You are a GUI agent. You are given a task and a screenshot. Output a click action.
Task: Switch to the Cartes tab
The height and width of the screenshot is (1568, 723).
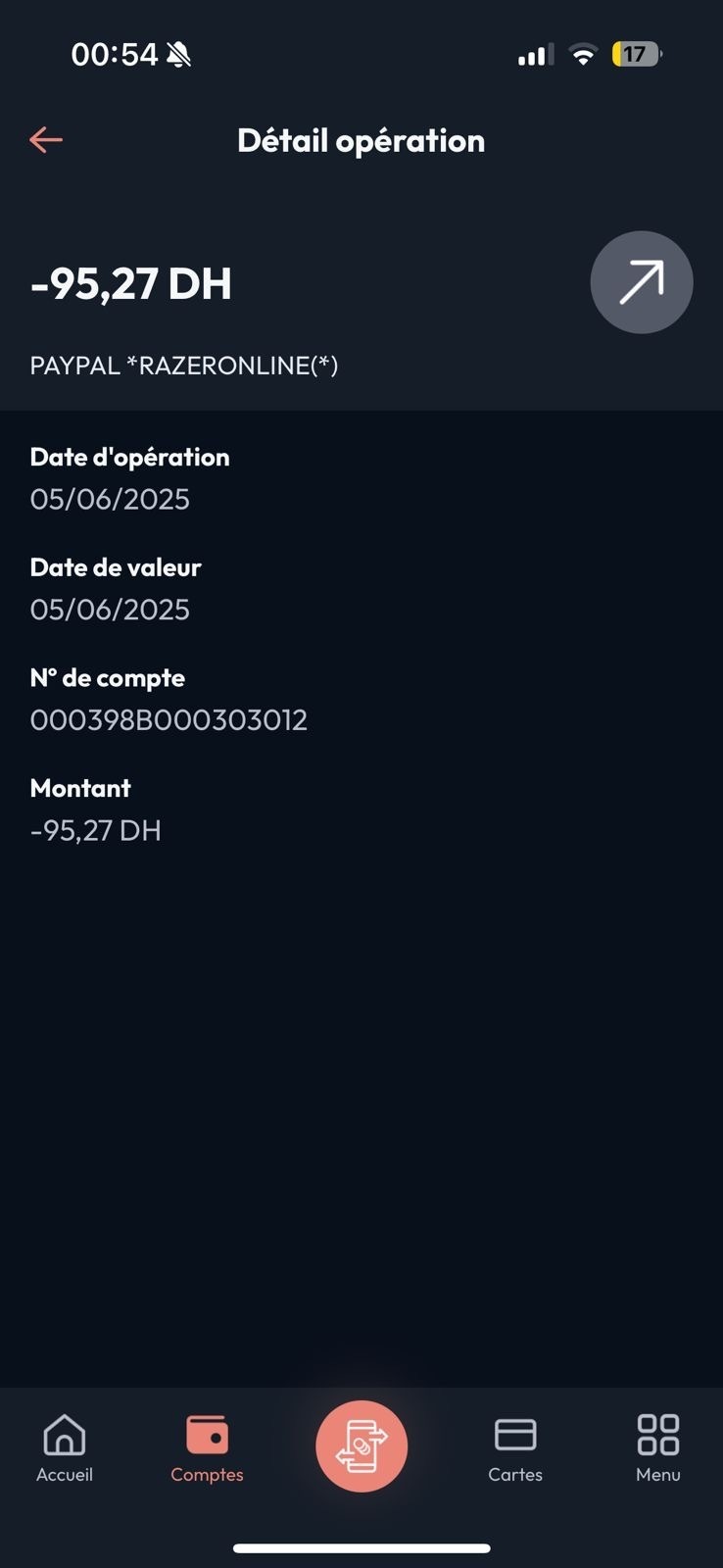click(515, 1448)
